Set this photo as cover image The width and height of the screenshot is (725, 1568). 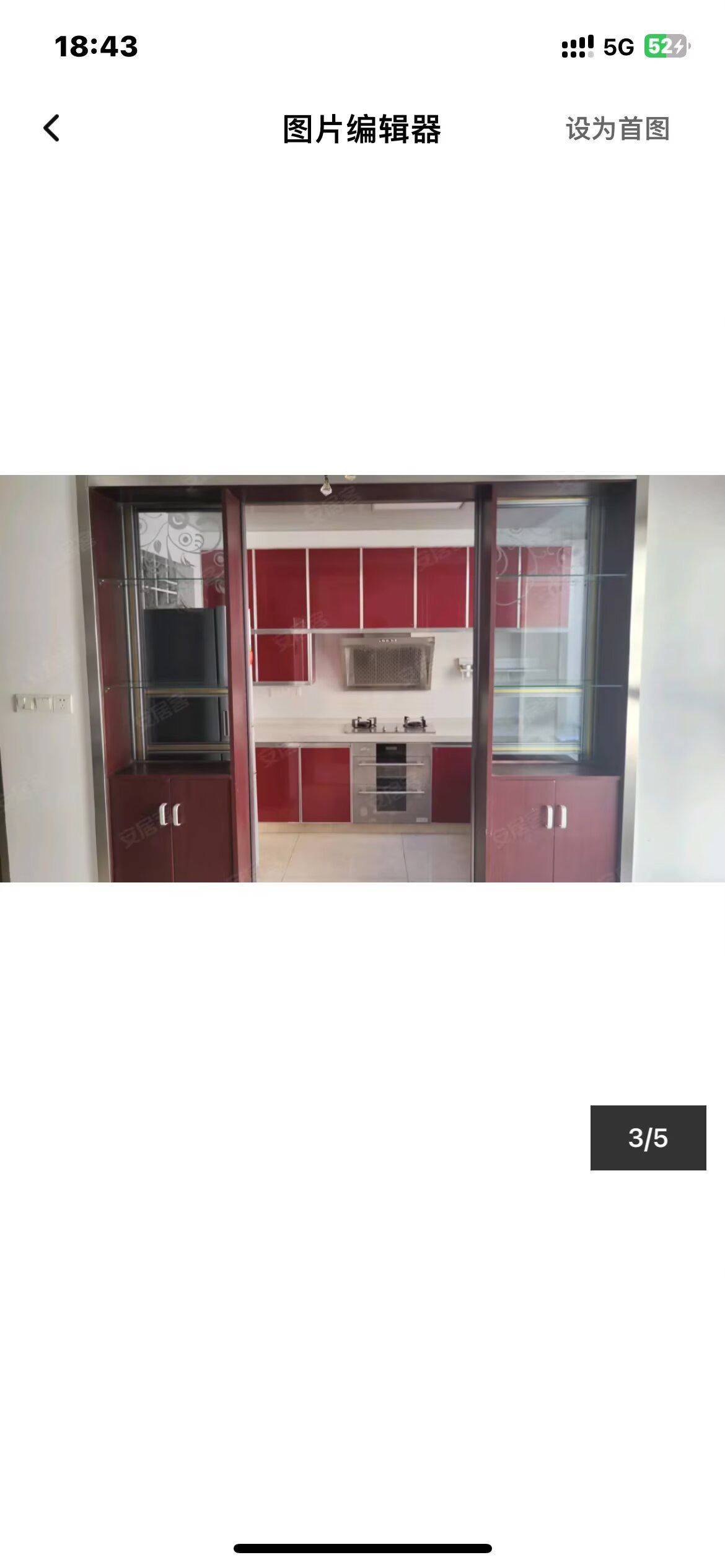[617, 129]
